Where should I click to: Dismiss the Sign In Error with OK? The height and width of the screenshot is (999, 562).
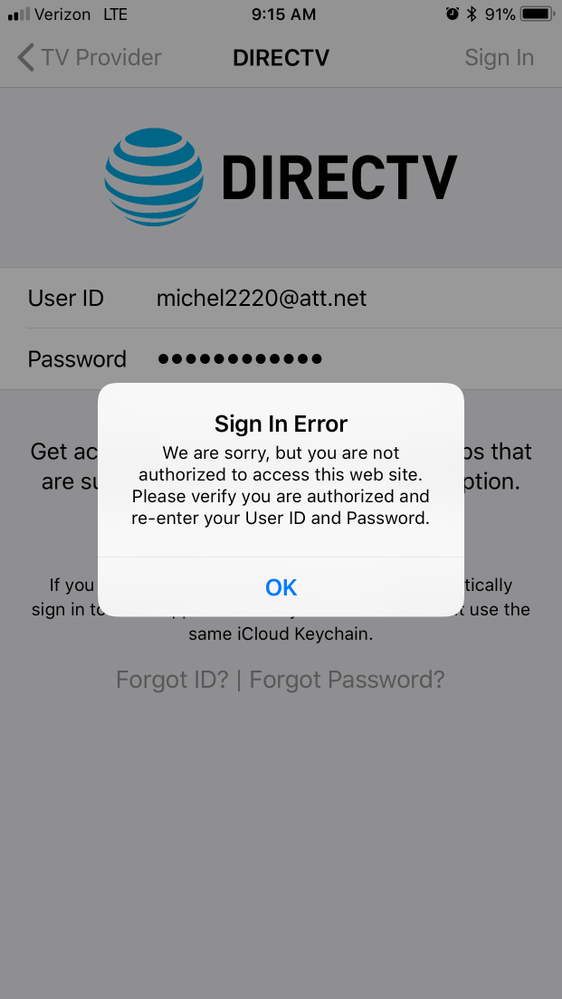pos(281,587)
